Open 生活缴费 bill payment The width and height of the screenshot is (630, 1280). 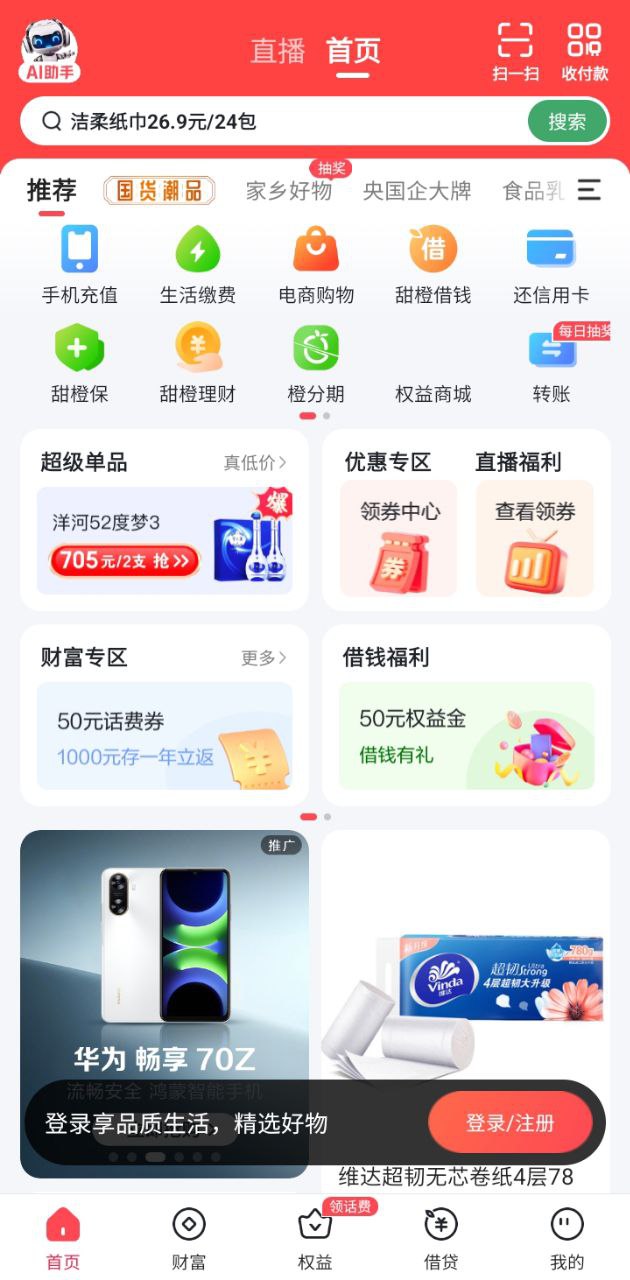(197, 264)
